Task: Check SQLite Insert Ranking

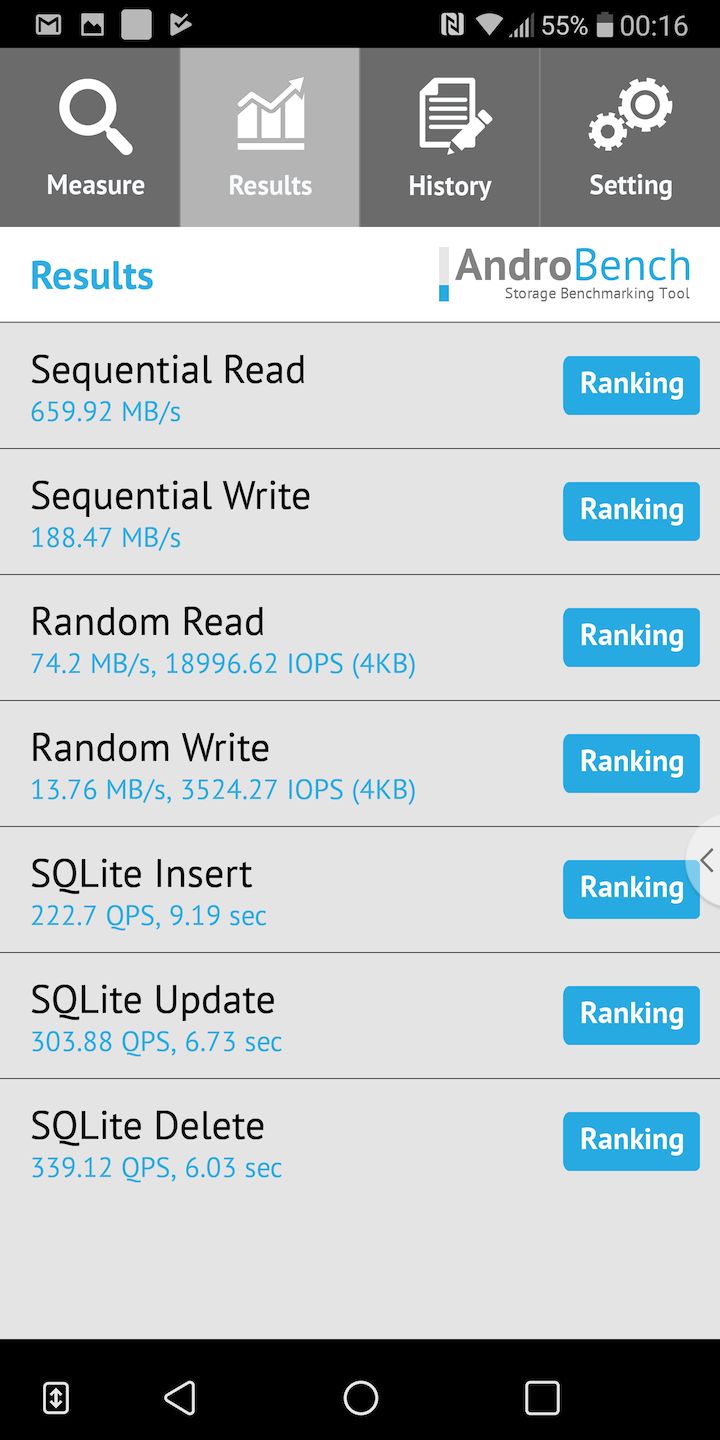Action: tap(631, 889)
